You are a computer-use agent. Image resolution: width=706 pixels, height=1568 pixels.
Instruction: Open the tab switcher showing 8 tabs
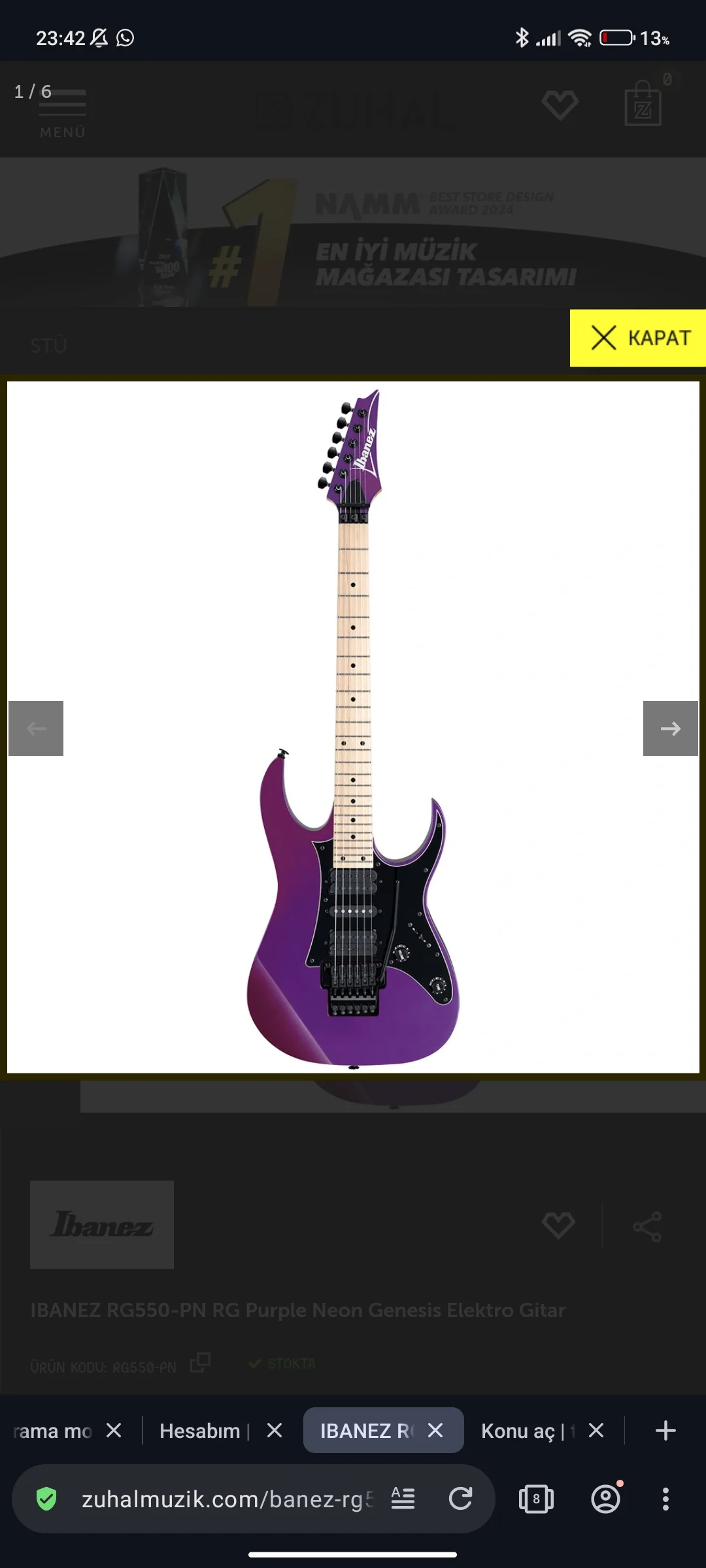(536, 1499)
